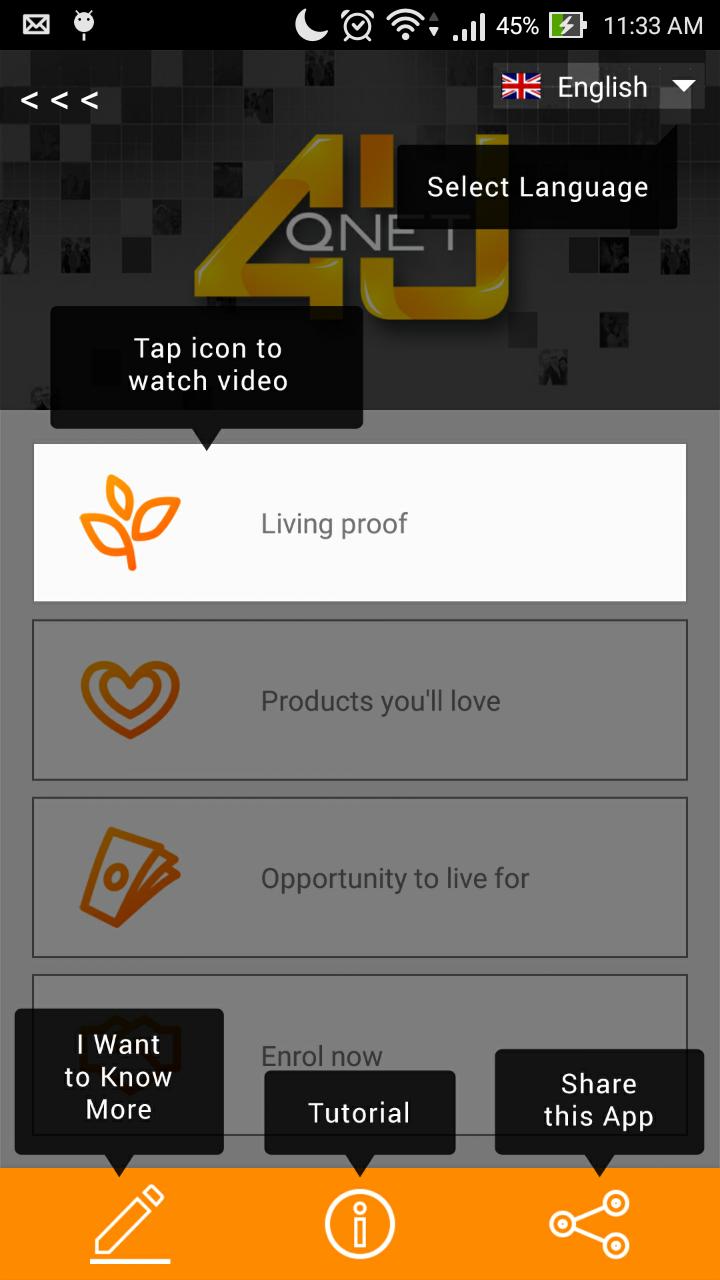Go back using the arrows
The width and height of the screenshot is (720, 1280).
pos(60,100)
